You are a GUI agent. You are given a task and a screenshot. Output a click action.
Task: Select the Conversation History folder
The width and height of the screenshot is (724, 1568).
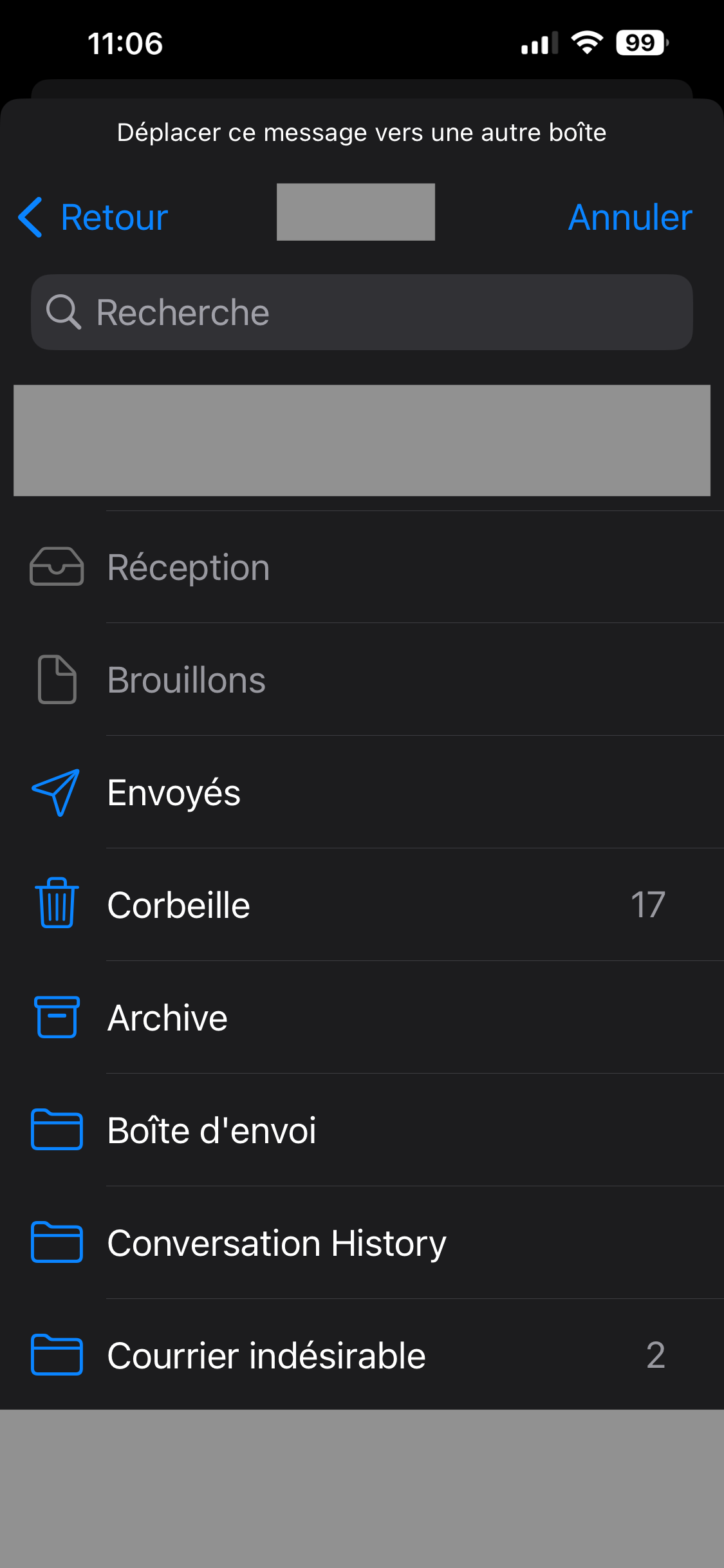click(x=360, y=1243)
